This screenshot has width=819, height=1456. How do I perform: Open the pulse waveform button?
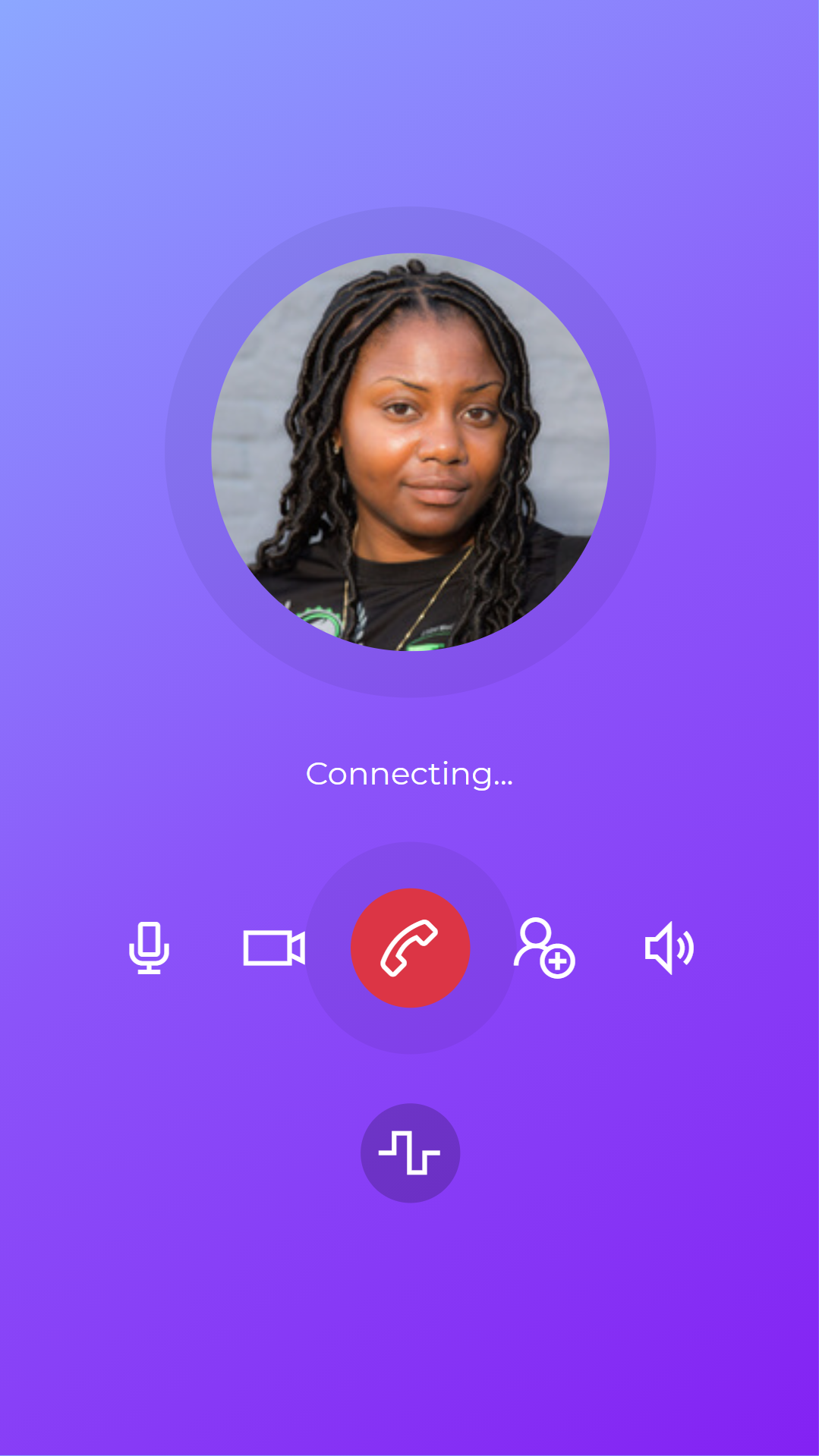(410, 1153)
